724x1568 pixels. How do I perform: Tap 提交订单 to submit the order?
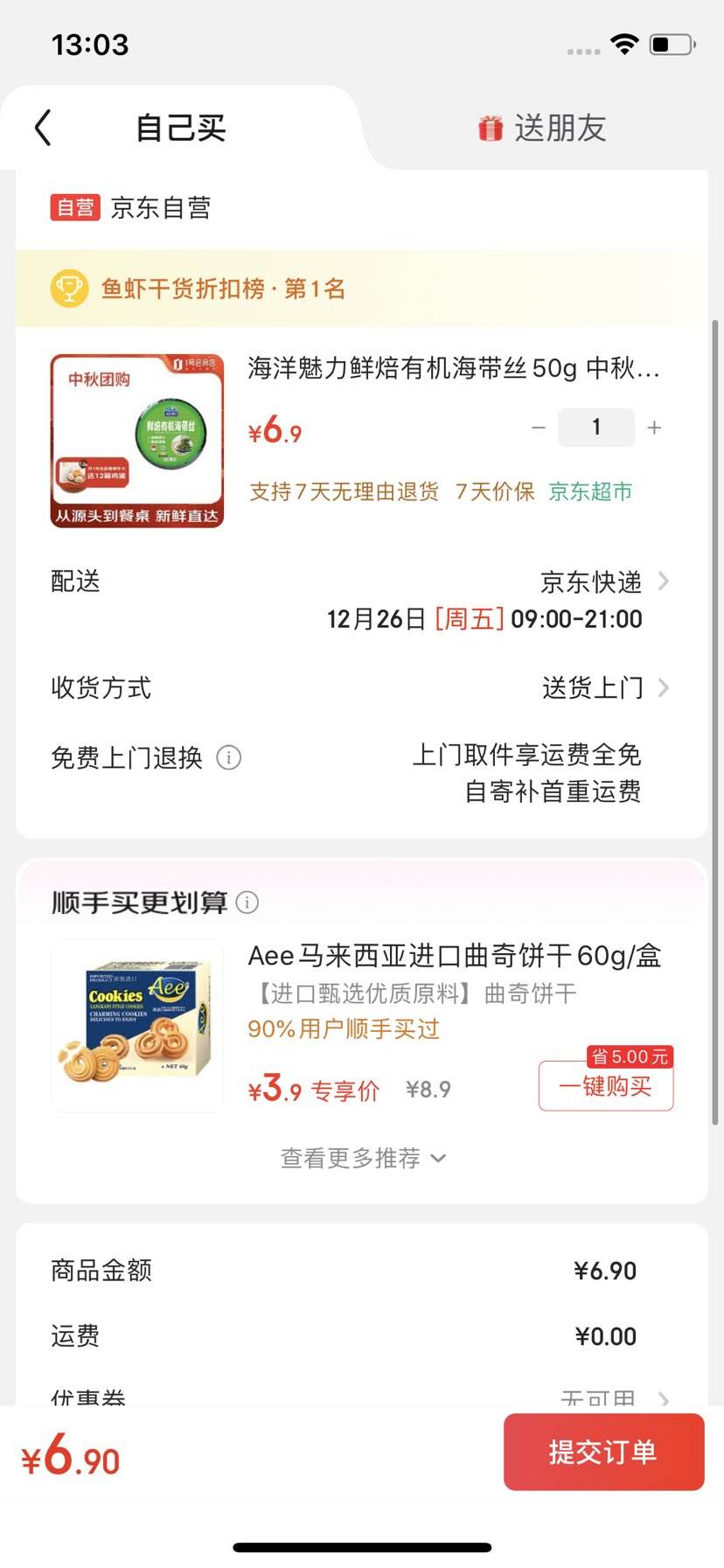tap(604, 1452)
